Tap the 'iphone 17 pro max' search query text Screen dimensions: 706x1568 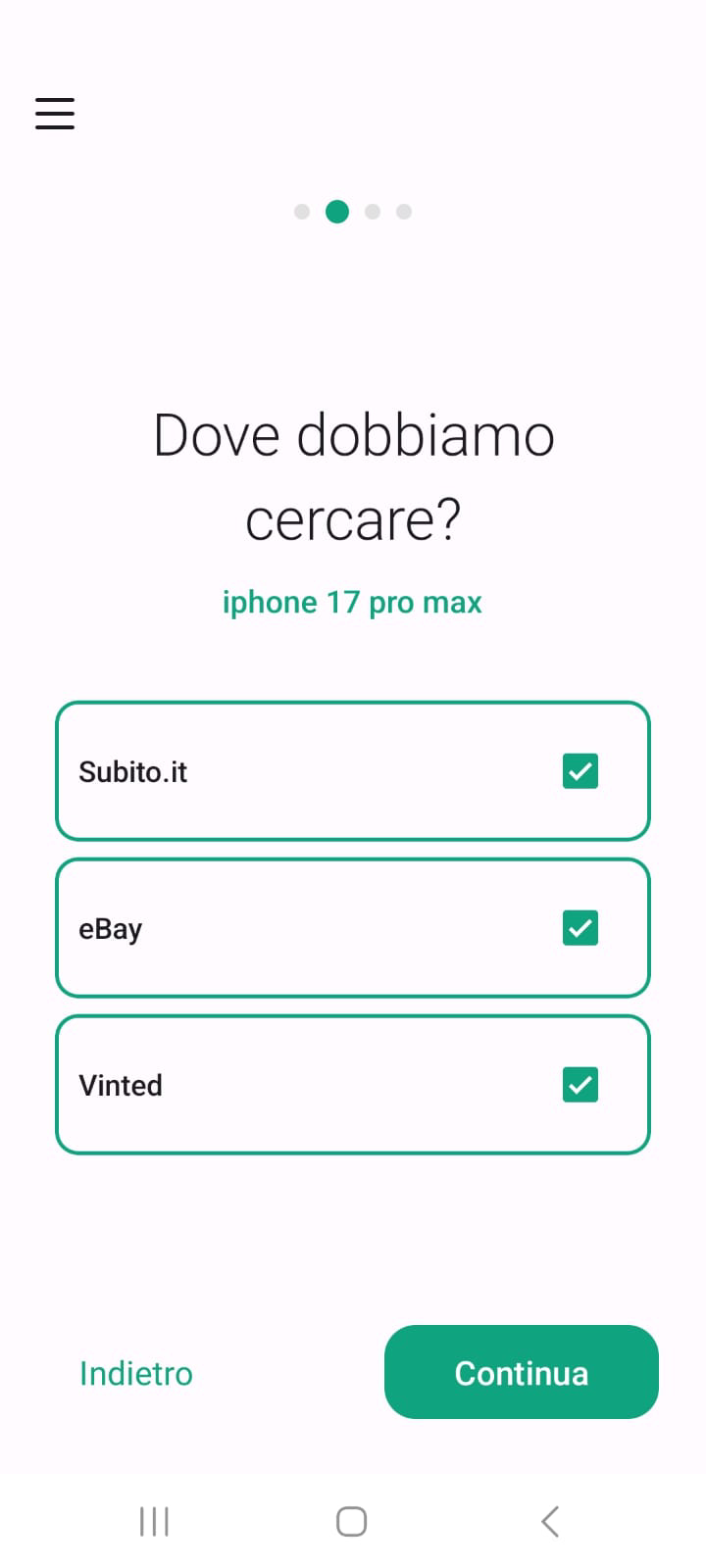(x=352, y=602)
